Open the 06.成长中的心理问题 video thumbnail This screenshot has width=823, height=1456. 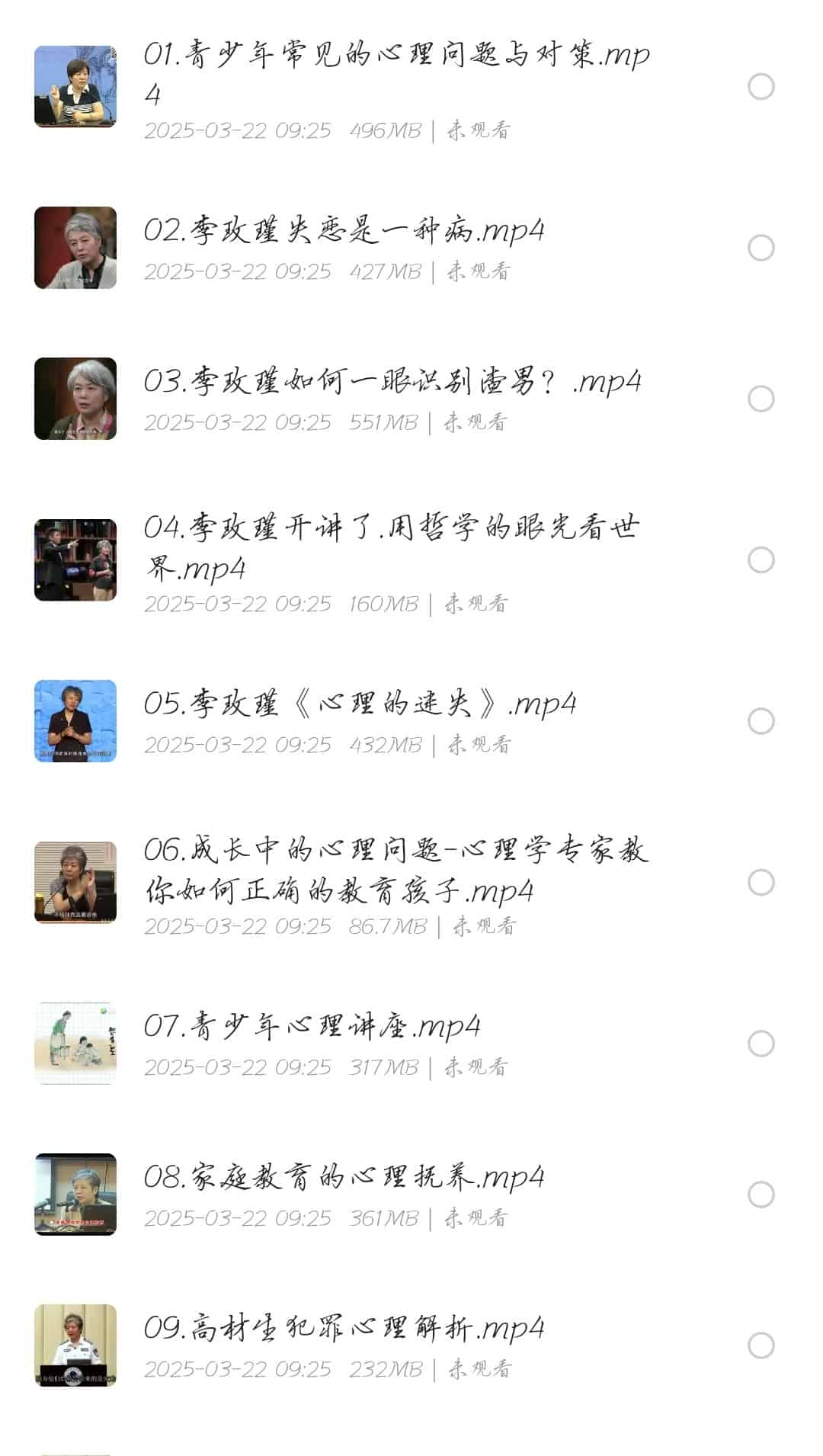75,883
